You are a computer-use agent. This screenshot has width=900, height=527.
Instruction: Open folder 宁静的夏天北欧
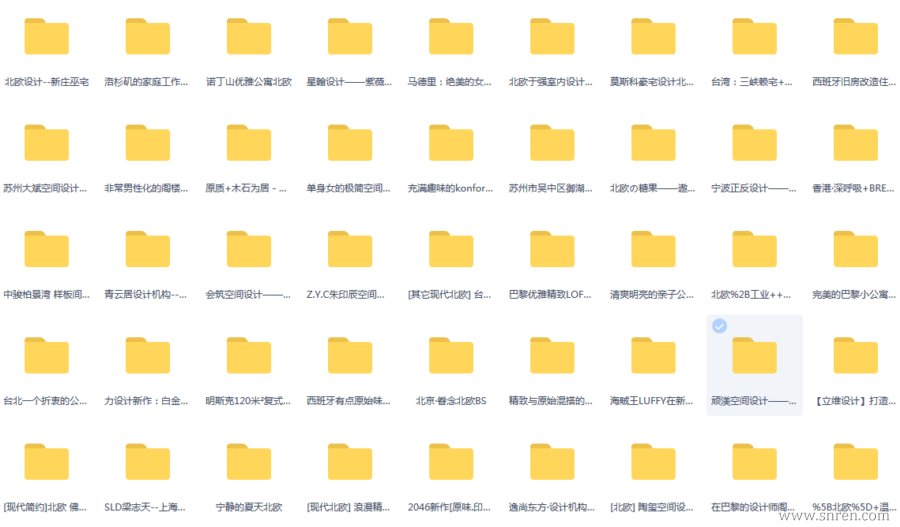(248, 462)
